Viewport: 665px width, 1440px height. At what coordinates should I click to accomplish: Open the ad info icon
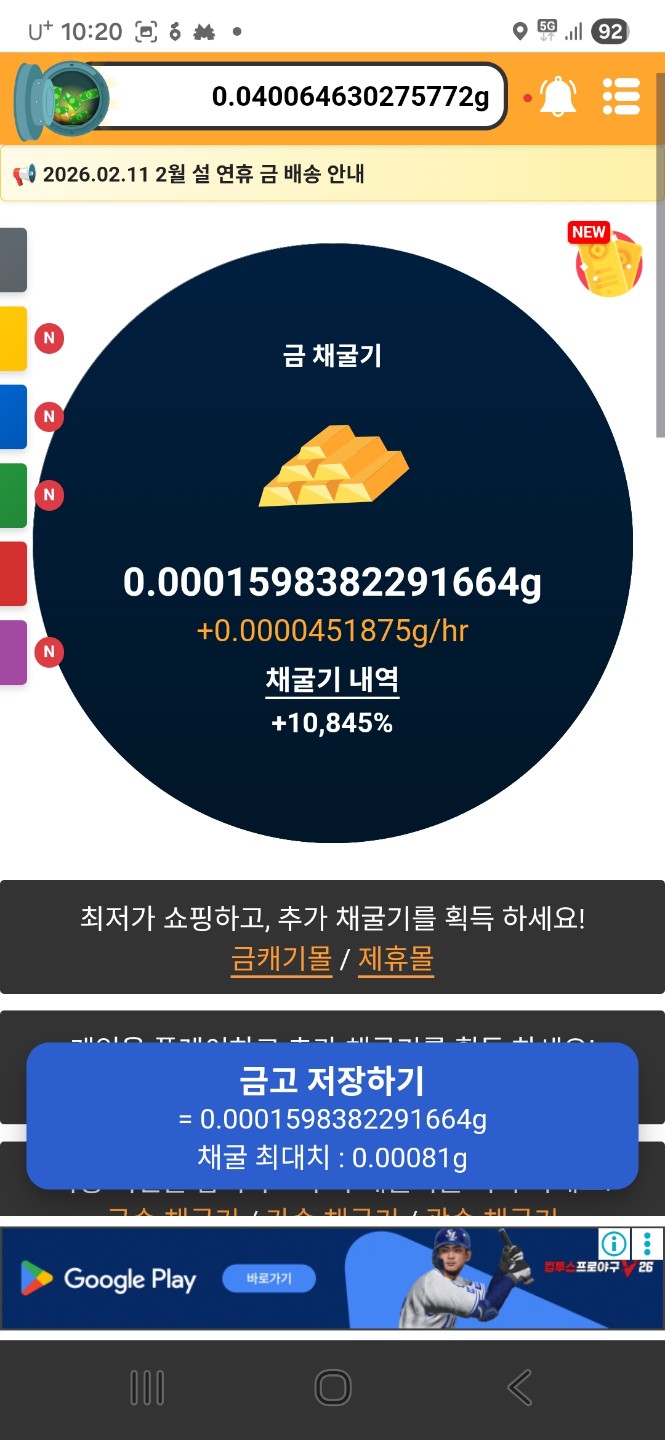[x=614, y=1243]
